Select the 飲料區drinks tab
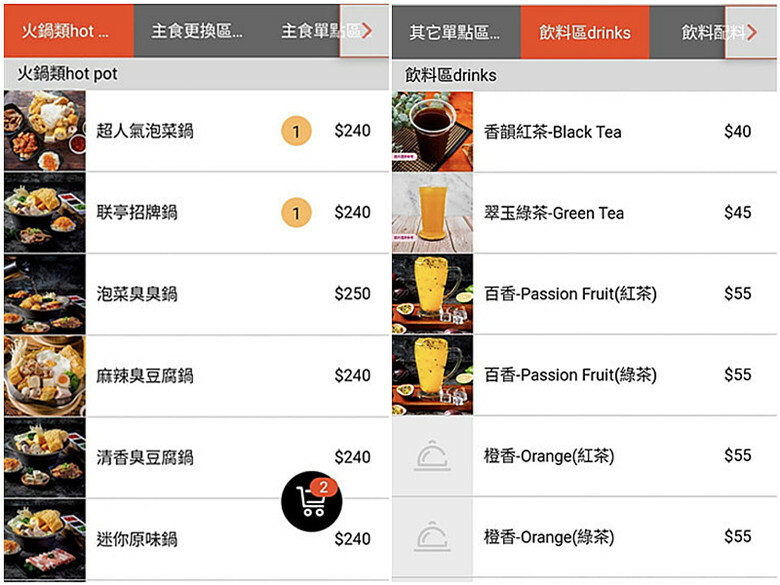The height and width of the screenshot is (585, 780). [x=585, y=32]
